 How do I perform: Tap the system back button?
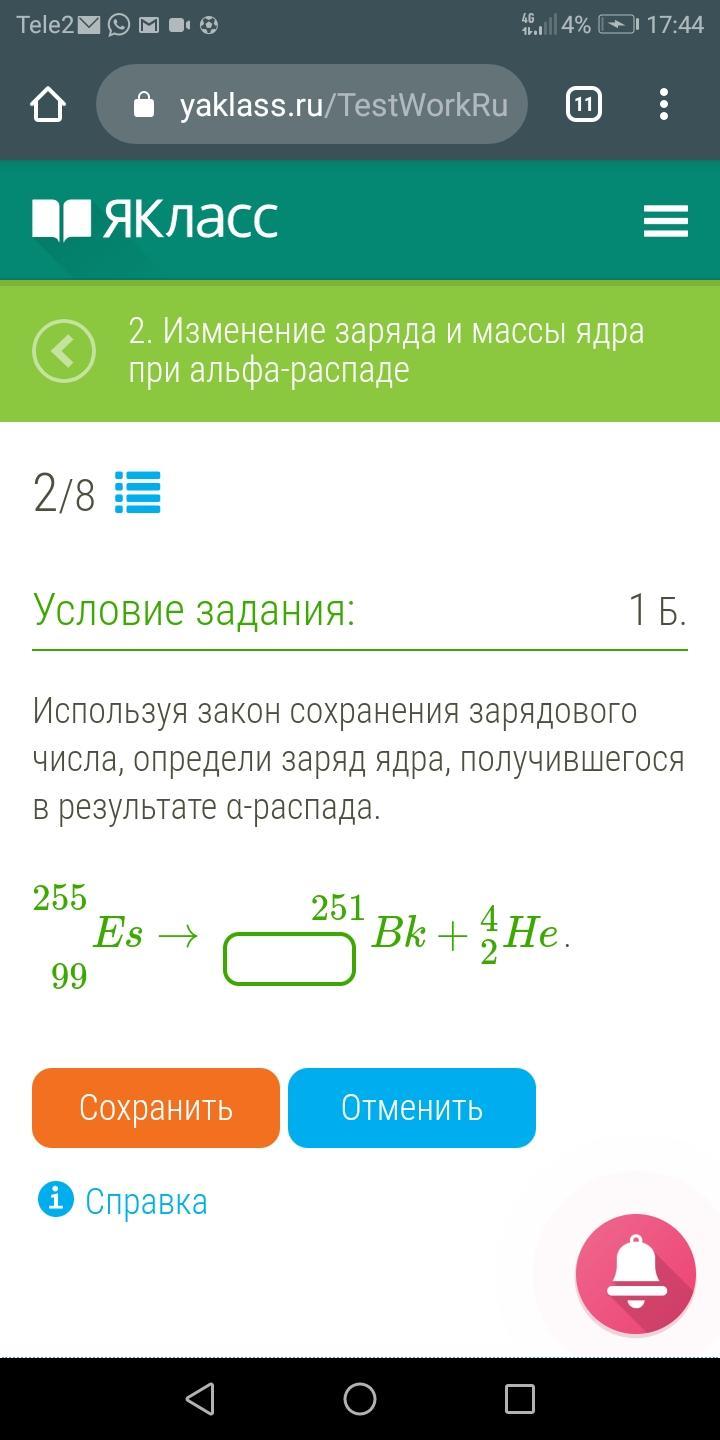(200, 1399)
